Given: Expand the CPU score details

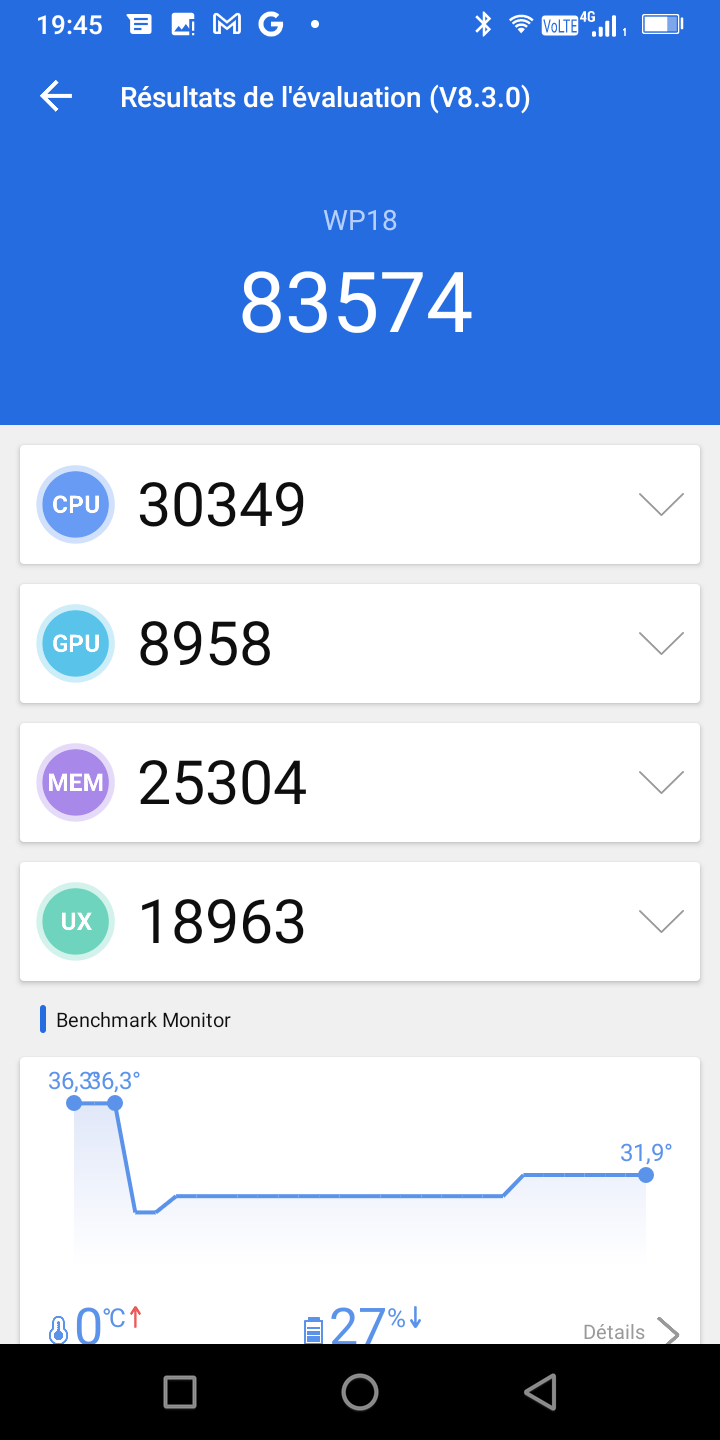Looking at the screenshot, I should click(660, 505).
